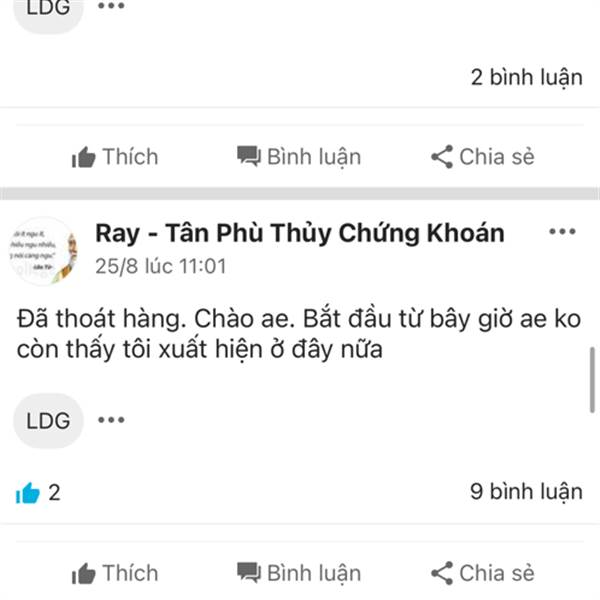Screen dimensions: 600x600
Task: Share Ray's post via Chia sẻ
Action: click(483, 573)
